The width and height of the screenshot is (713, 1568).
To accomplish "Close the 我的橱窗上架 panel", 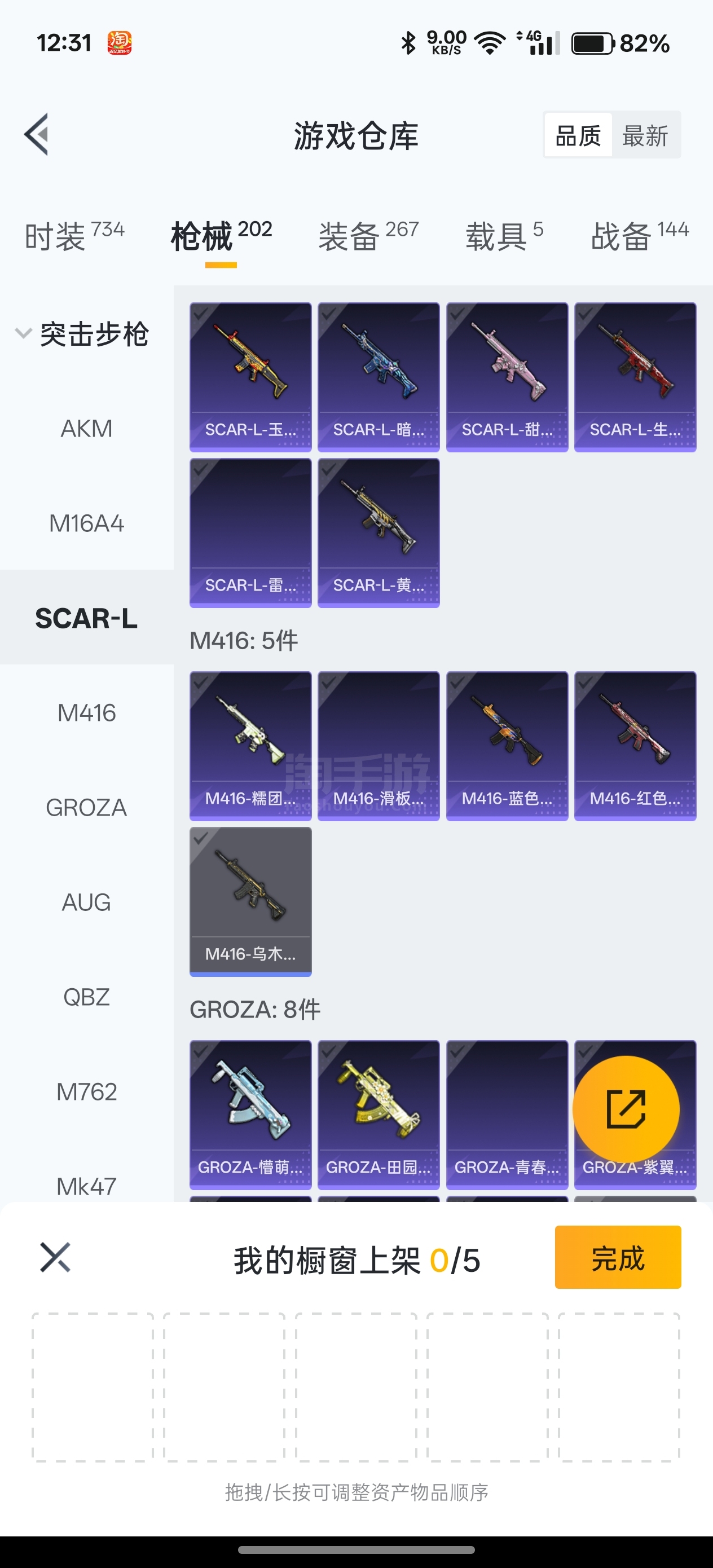I will tap(55, 1258).
